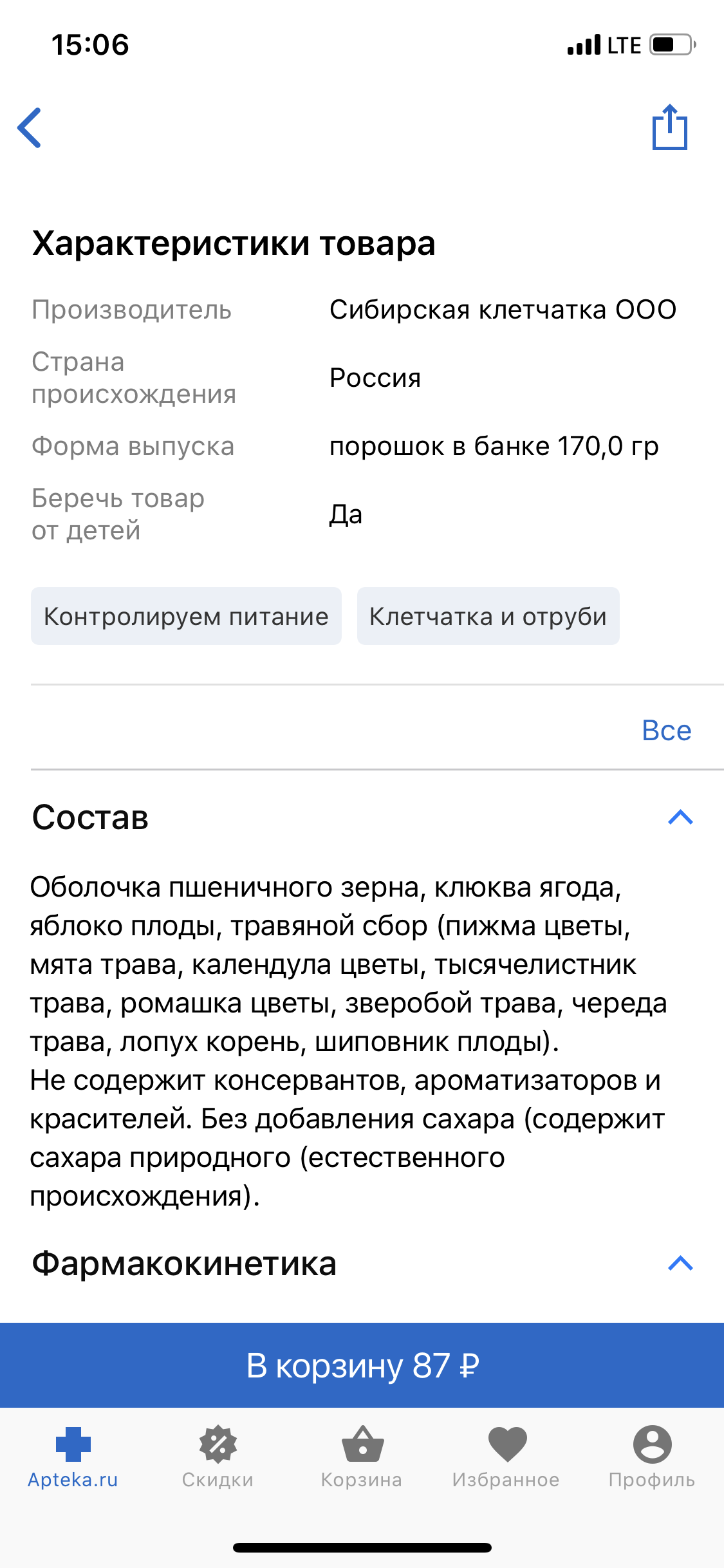Viewport: 724px width, 1568px height.
Task: Go back to the previous screen
Action: 30,127
